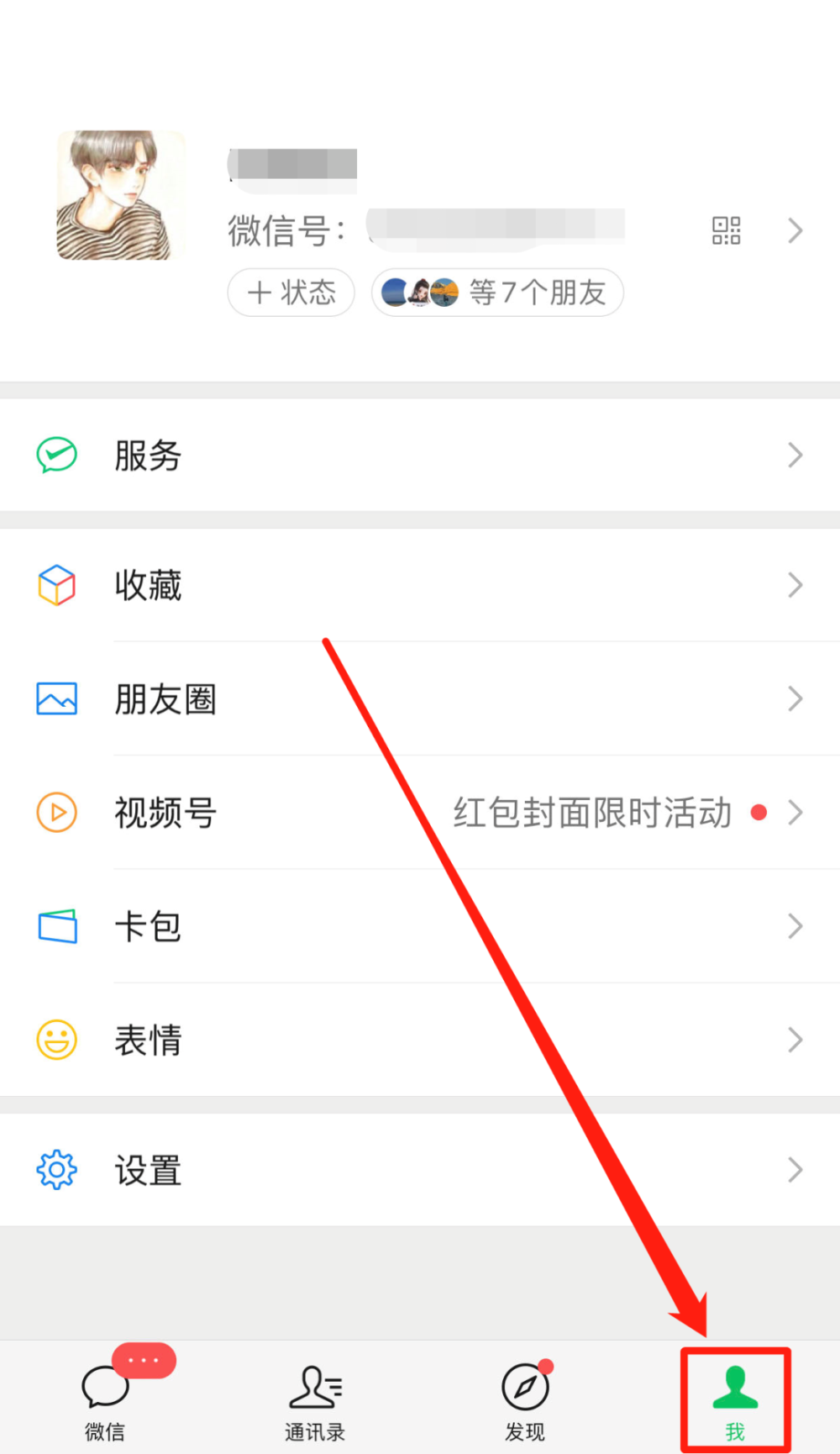Tap the + 状态 status chip
This screenshot has width=840, height=1454.
pos(291,292)
